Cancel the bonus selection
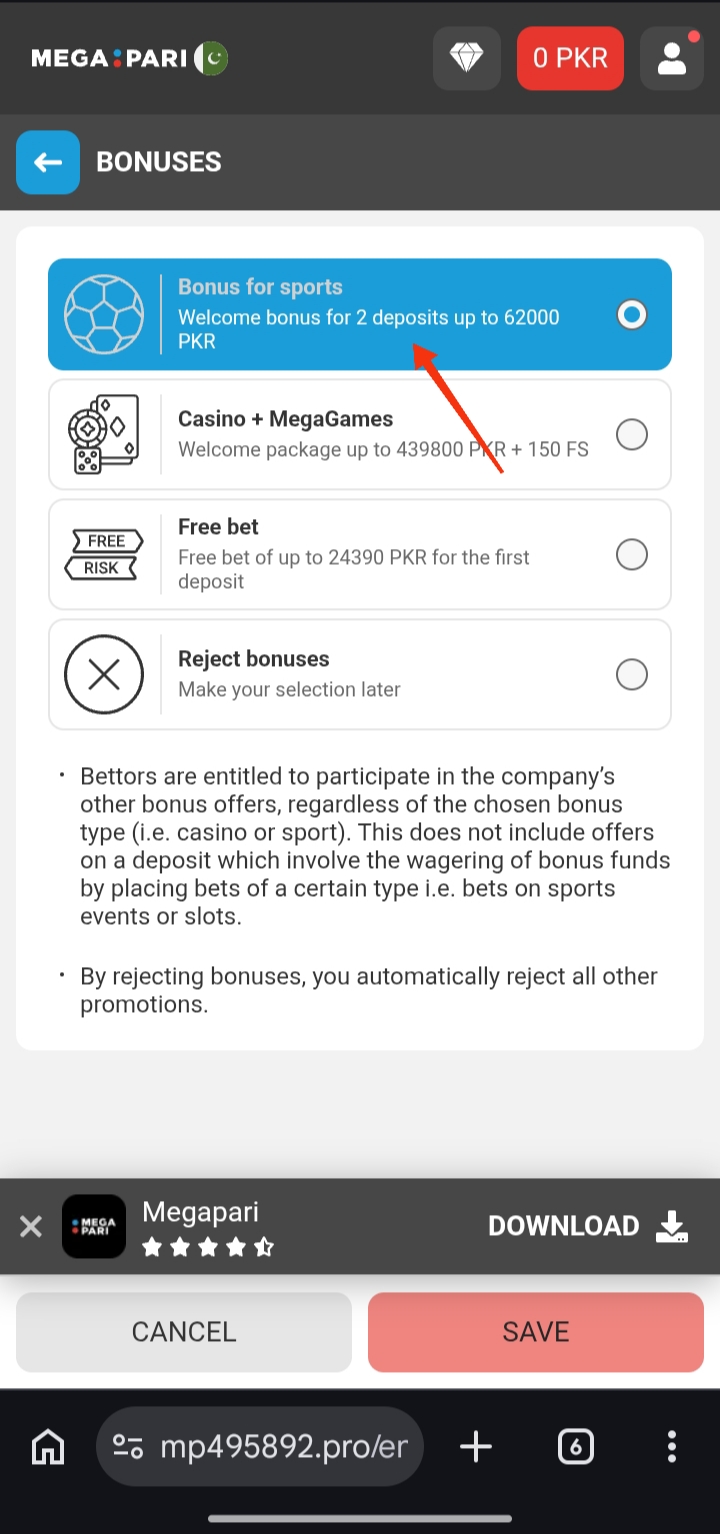 [x=184, y=1332]
